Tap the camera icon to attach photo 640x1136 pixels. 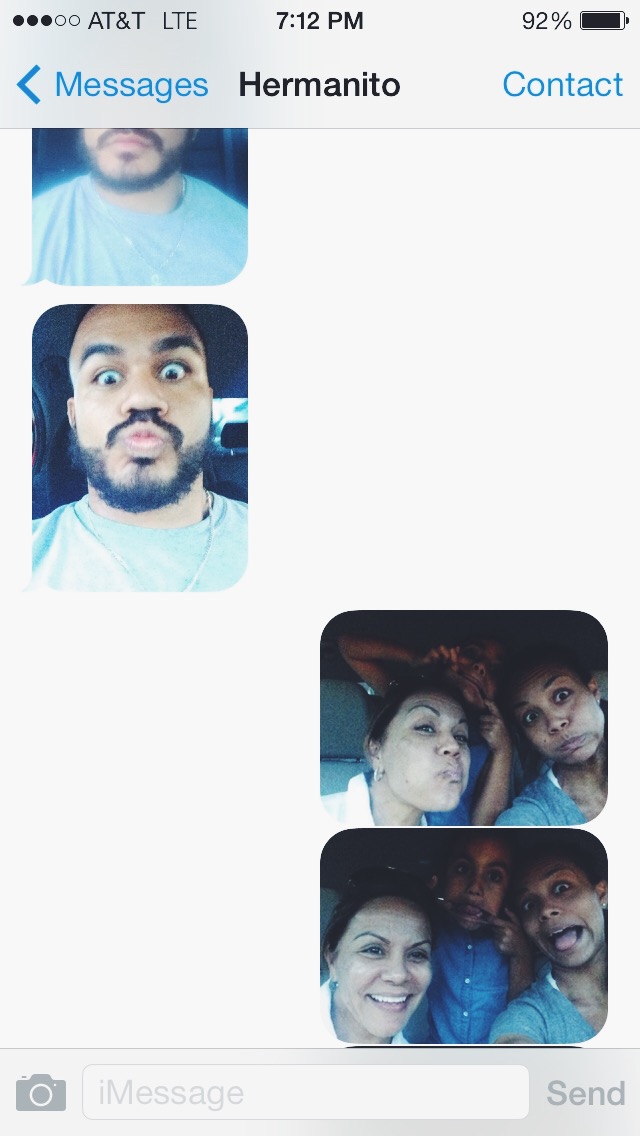41,1092
